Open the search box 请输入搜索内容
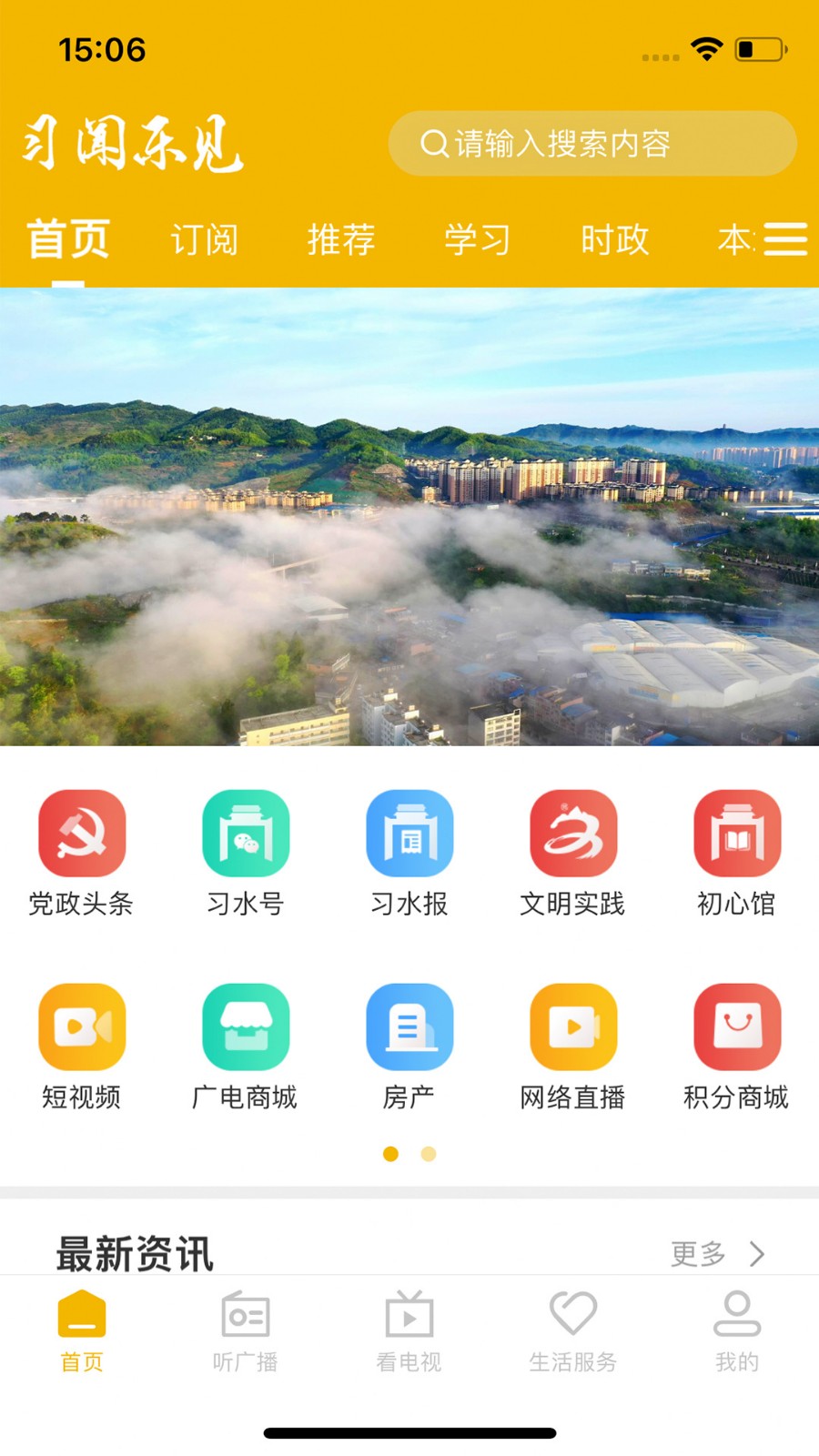819x1456 pixels. pos(591,144)
